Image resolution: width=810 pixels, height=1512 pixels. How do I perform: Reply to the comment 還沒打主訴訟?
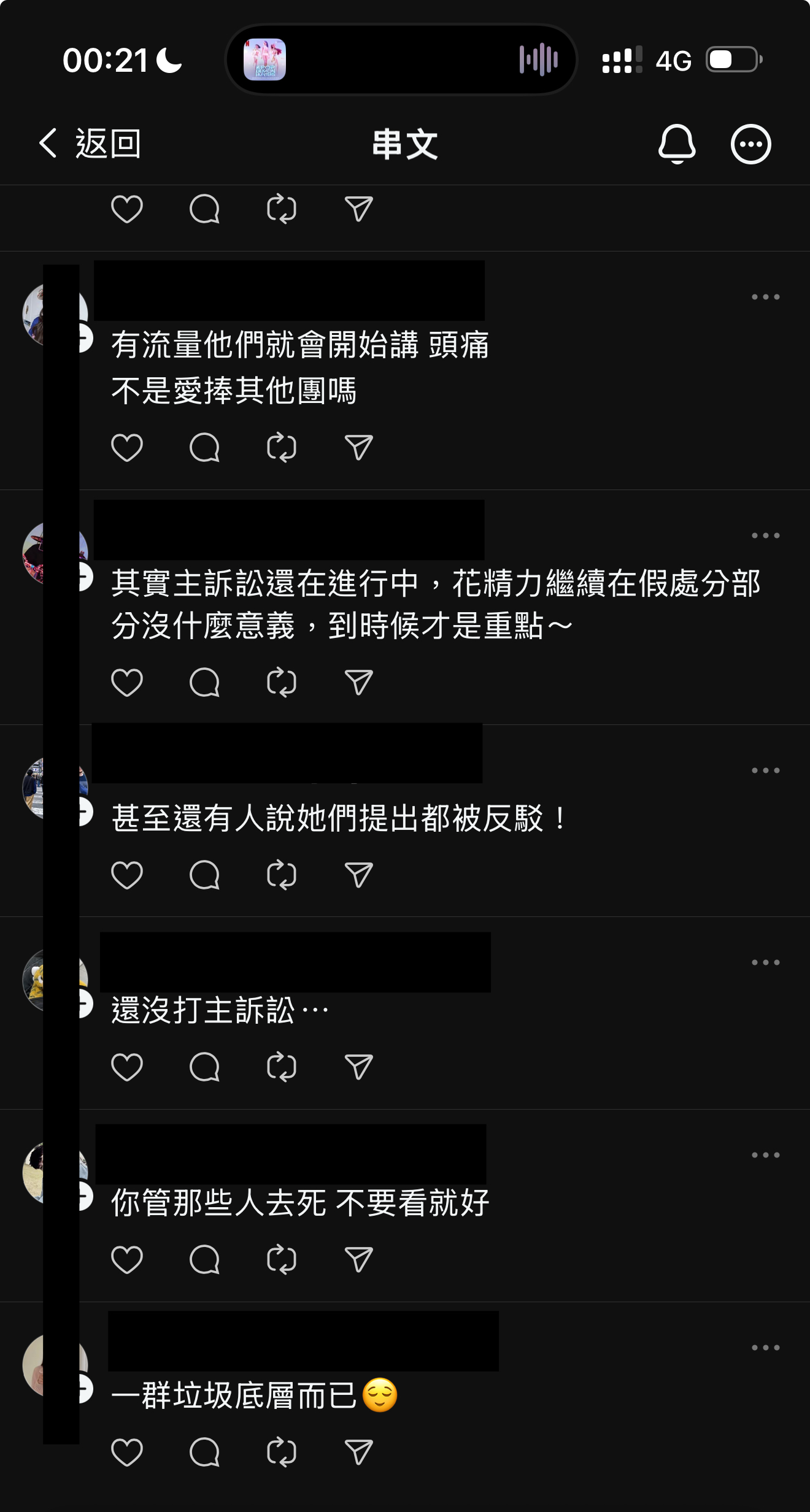pos(204,1067)
